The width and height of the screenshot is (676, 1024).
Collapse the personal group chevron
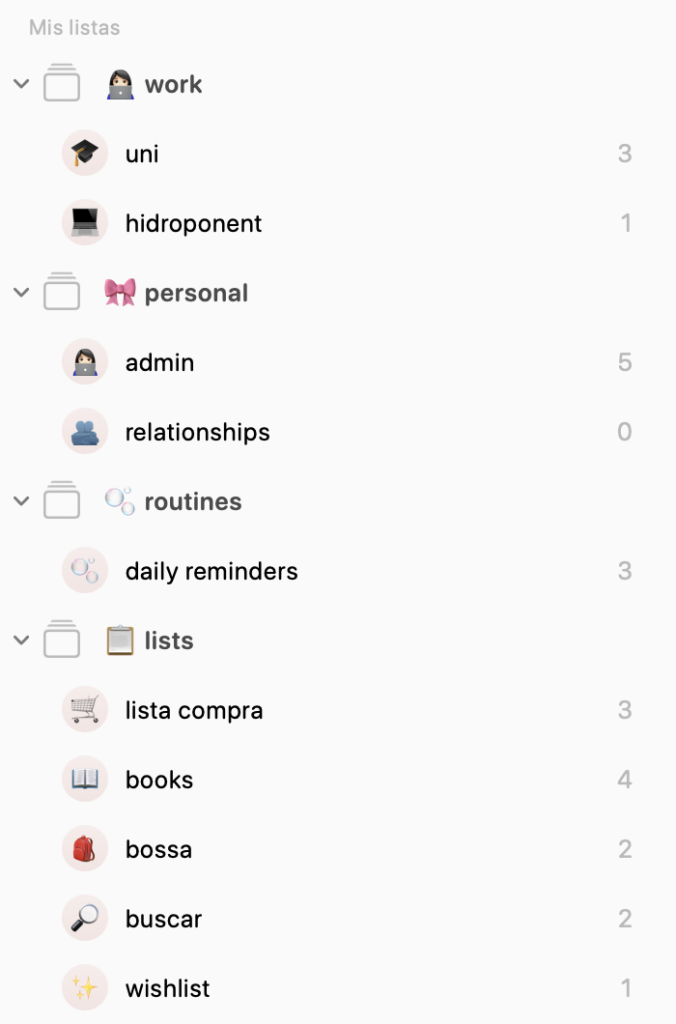[21, 293]
